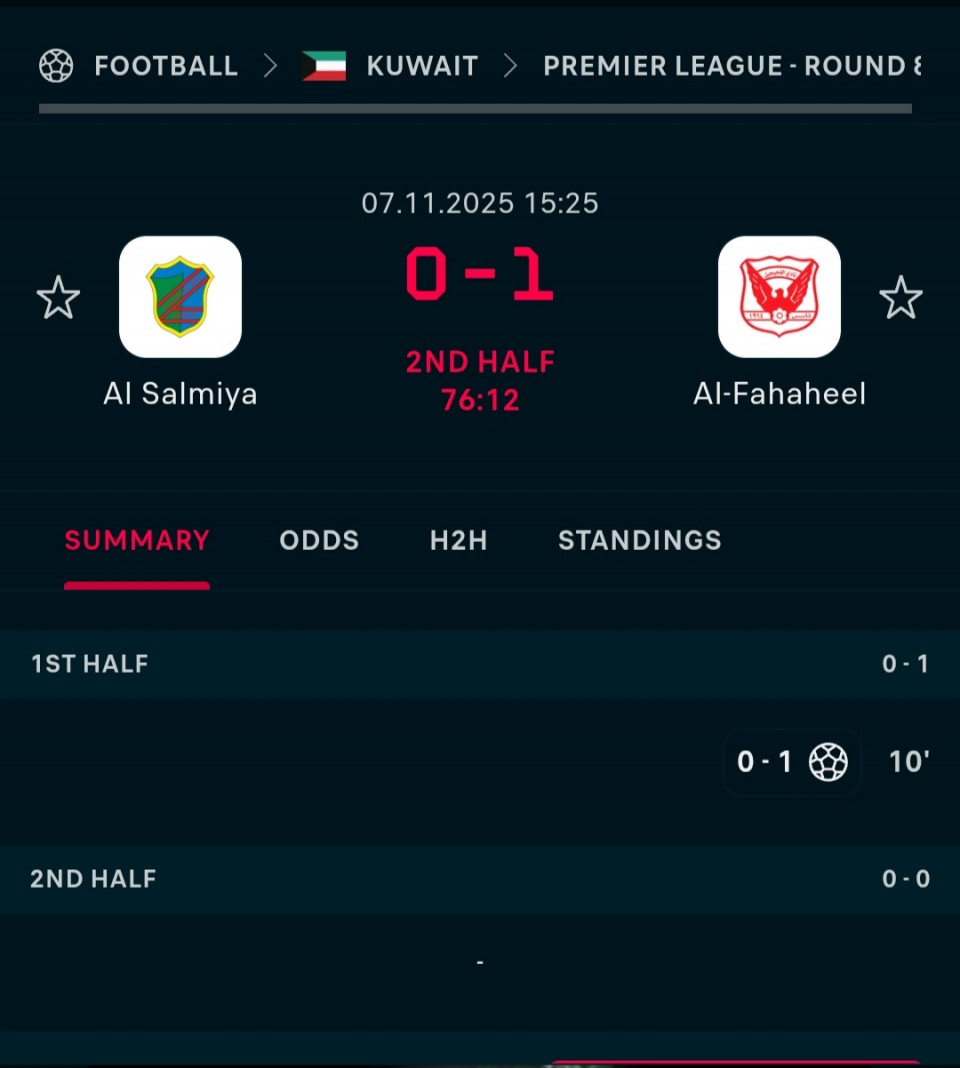Switch to the Odds tab

(x=319, y=541)
